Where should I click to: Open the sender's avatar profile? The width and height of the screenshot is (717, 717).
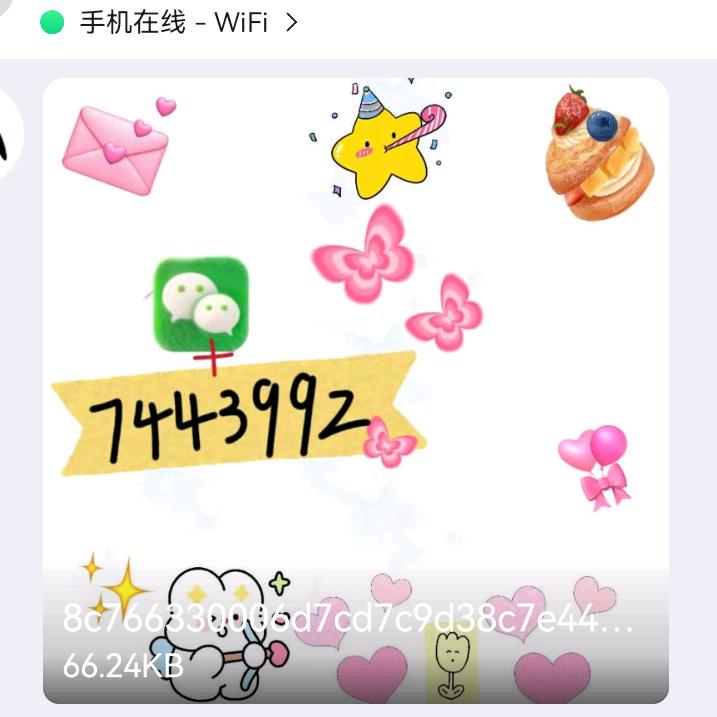point(10,135)
